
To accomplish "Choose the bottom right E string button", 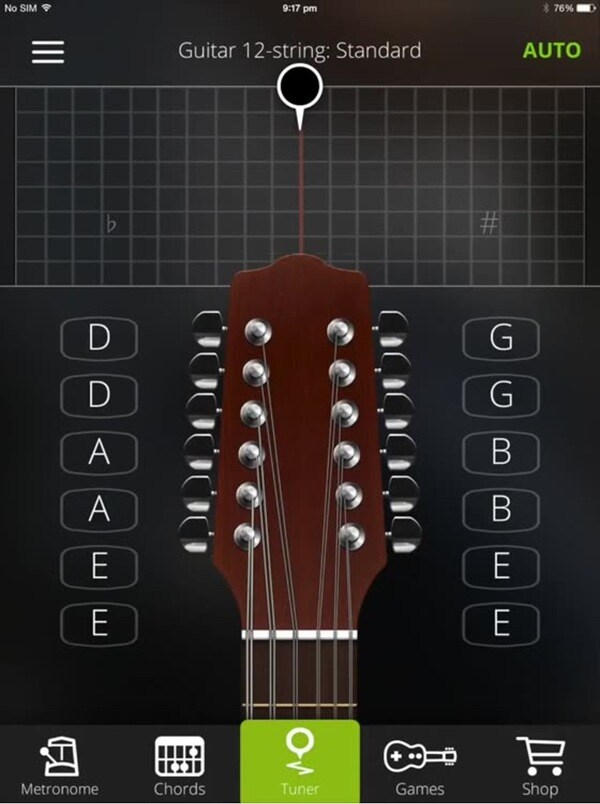I will pos(501,624).
